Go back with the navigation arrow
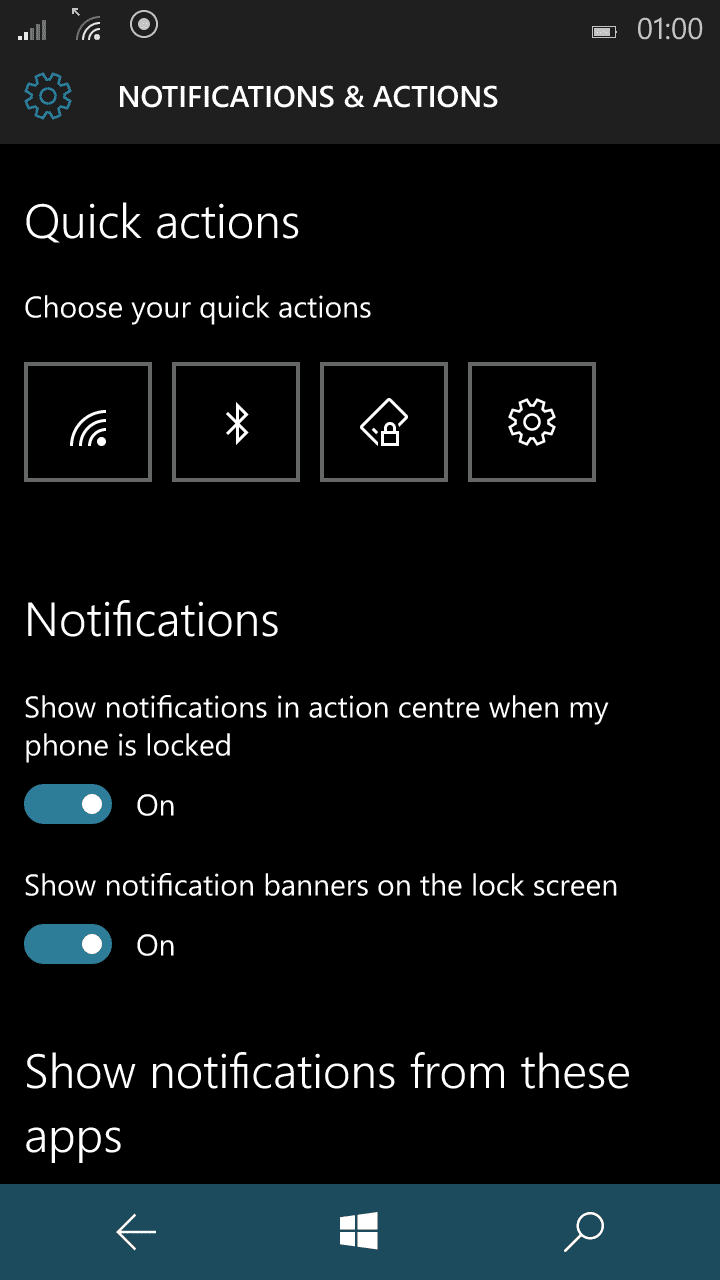The height and width of the screenshot is (1280, 720). (136, 1232)
